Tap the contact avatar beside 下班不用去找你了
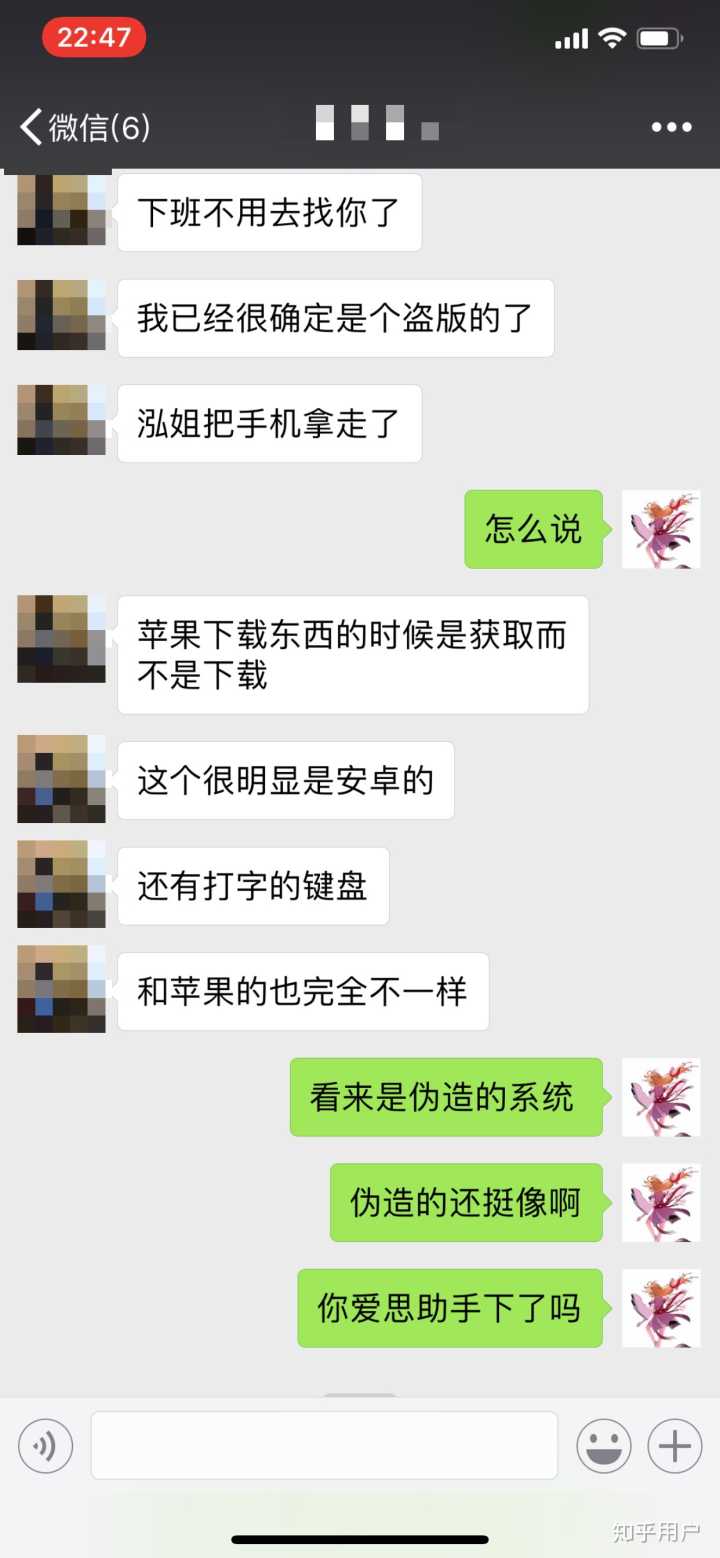The image size is (720, 1558). click(x=61, y=211)
